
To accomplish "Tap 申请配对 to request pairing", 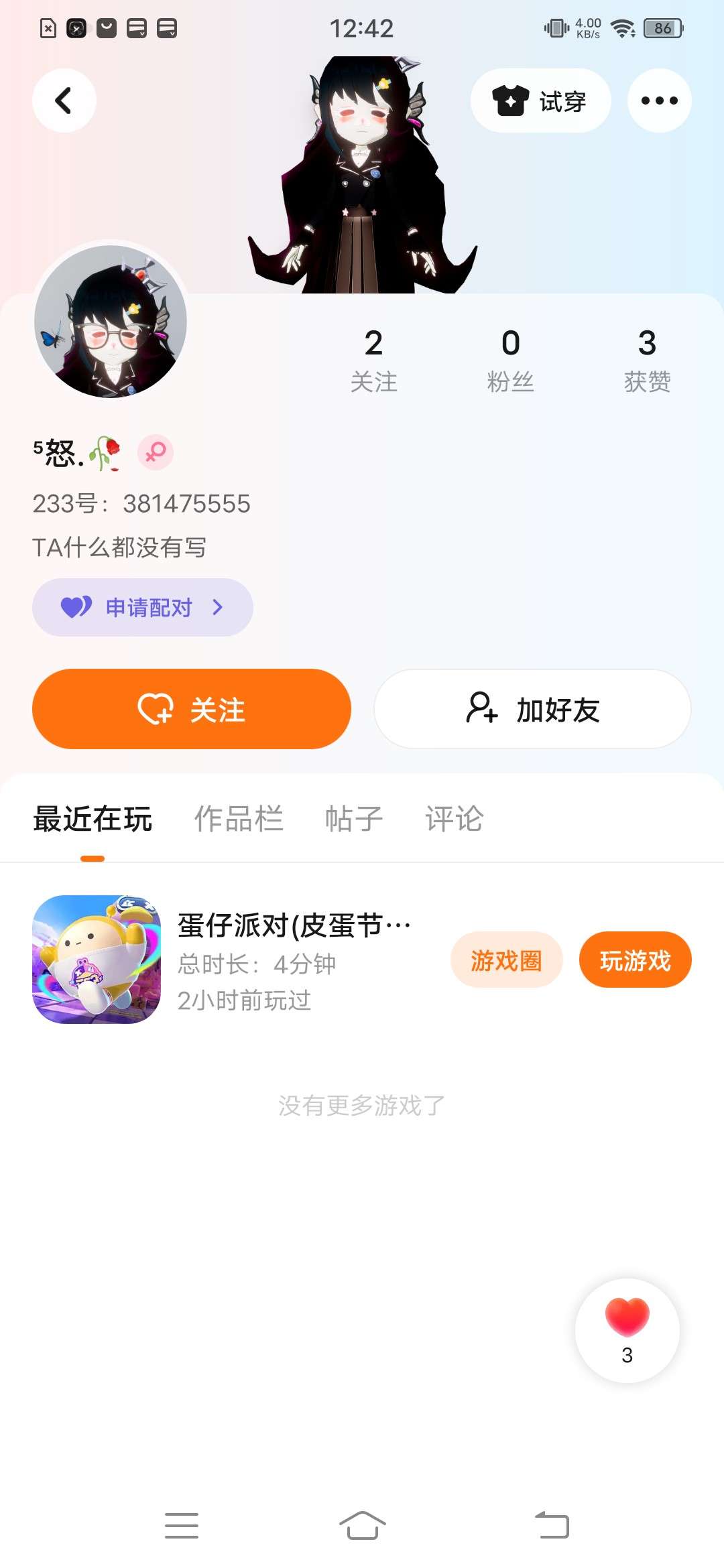I will tap(143, 607).
